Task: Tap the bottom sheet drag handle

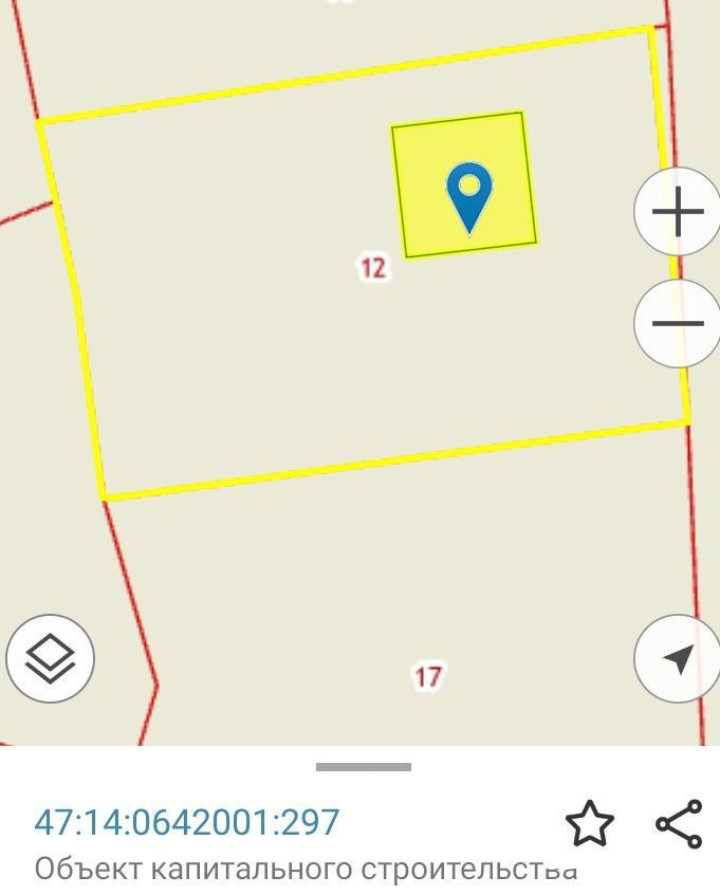Action: point(363,767)
